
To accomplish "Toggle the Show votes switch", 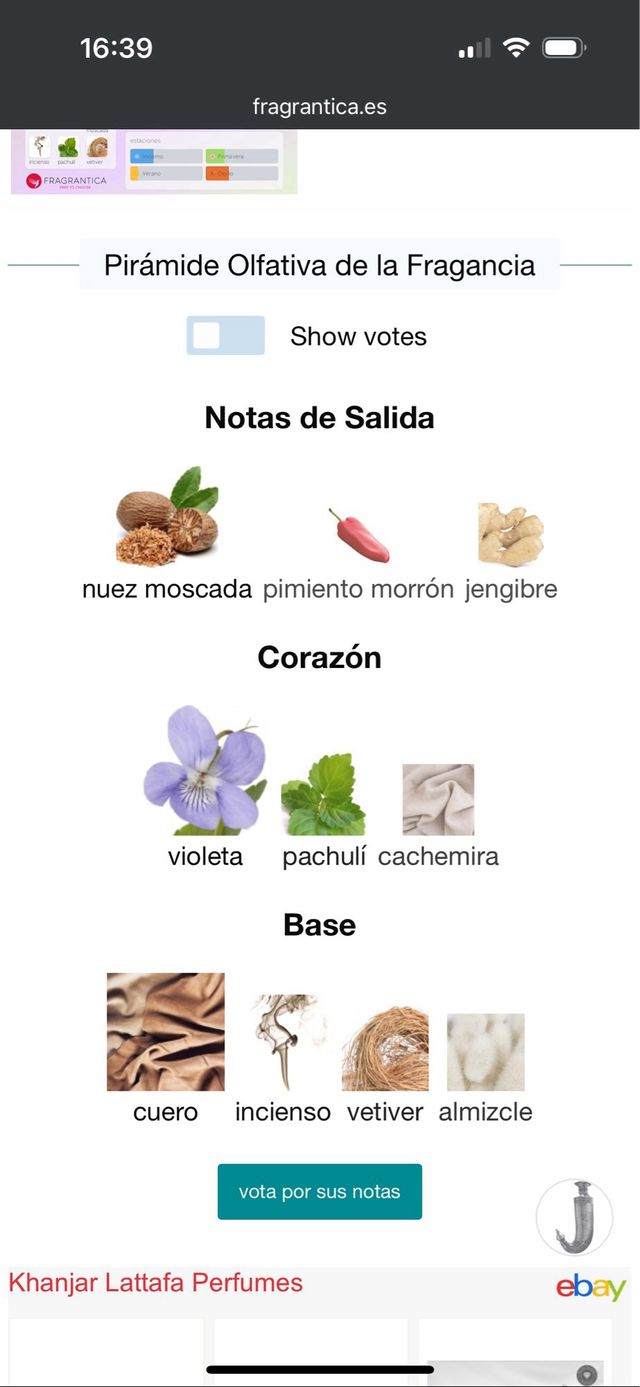I will 226,336.
